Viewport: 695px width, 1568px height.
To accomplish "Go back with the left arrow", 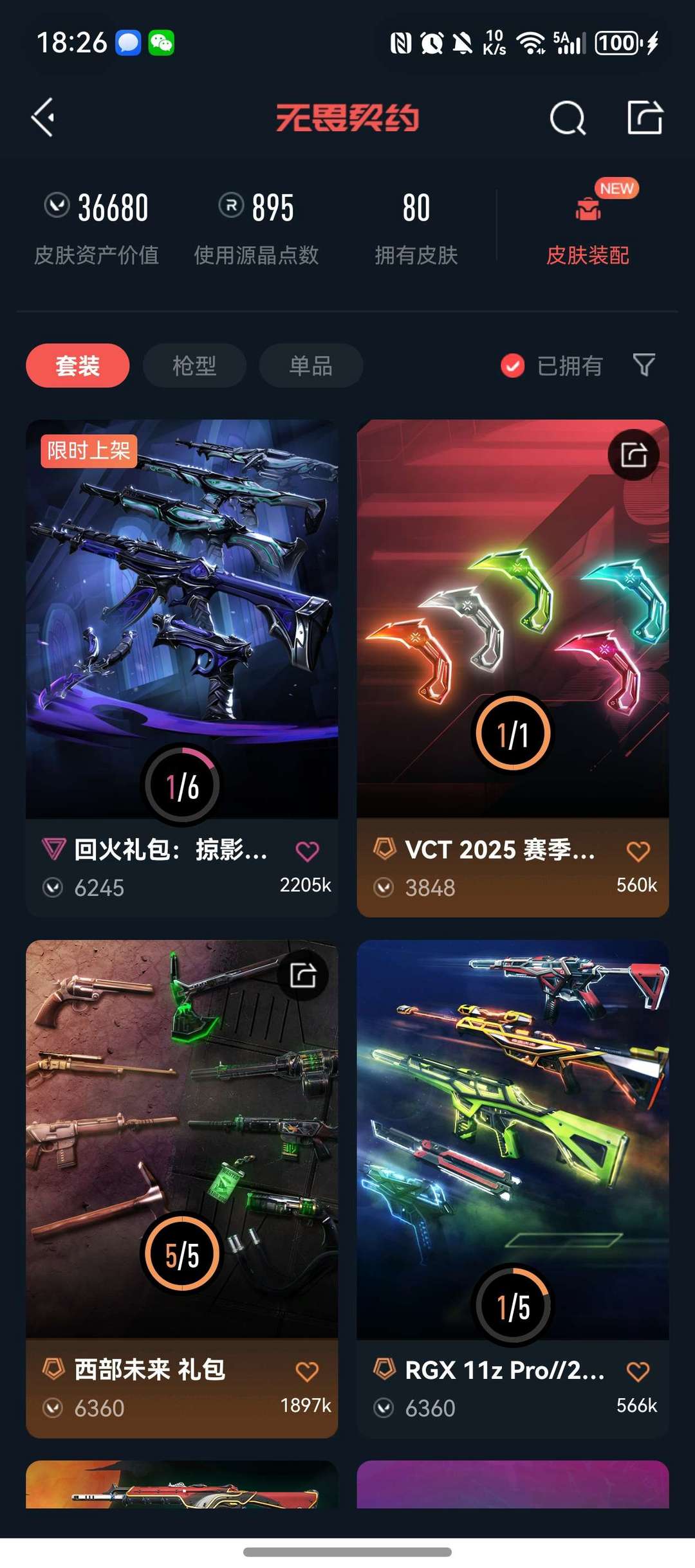I will pos(42,118).
